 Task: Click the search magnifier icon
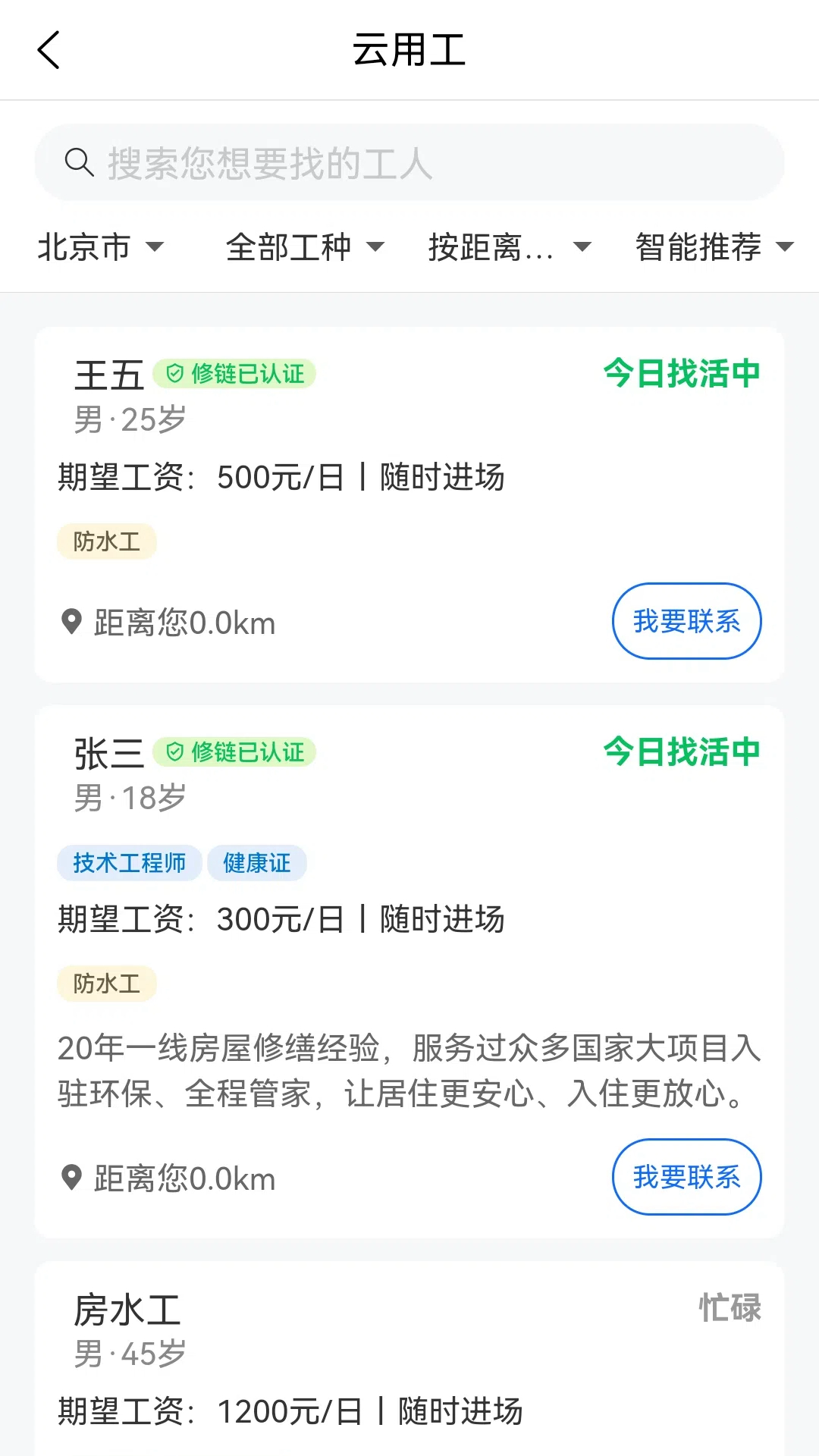(79, 162)
